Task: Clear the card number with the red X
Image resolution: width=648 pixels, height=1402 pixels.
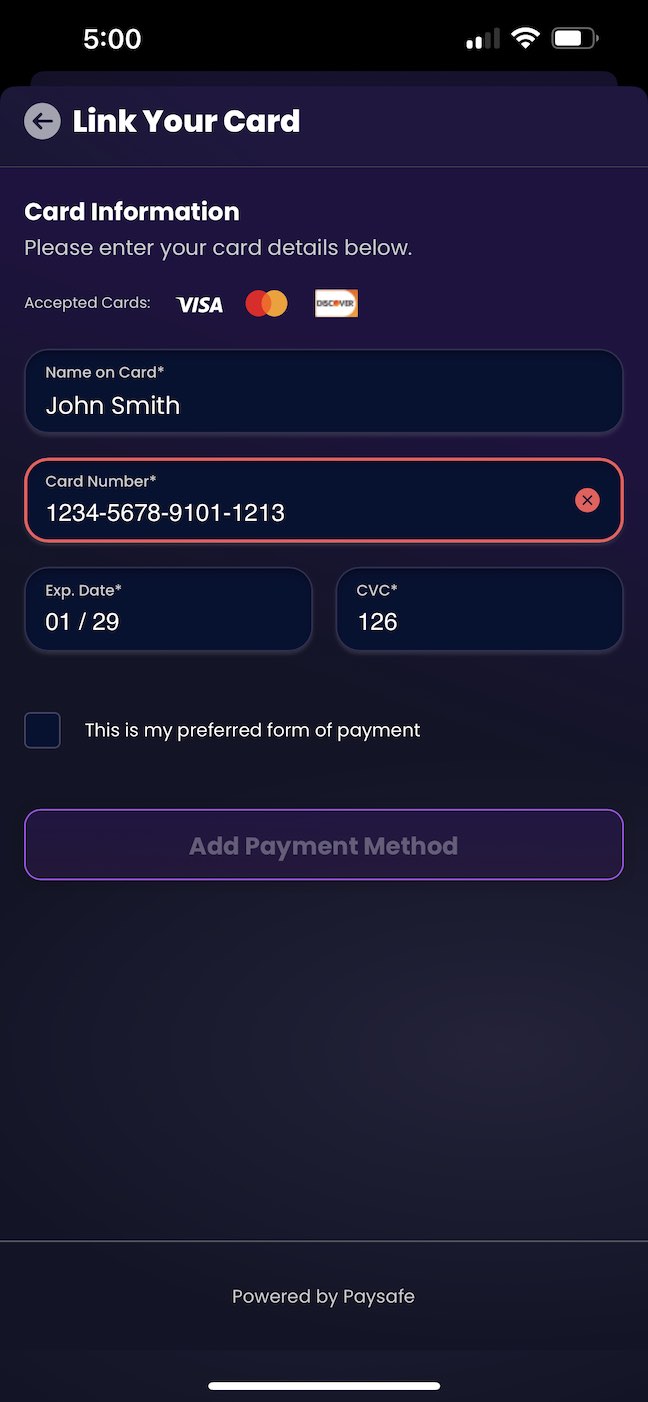Action: (x=587, y=500)
